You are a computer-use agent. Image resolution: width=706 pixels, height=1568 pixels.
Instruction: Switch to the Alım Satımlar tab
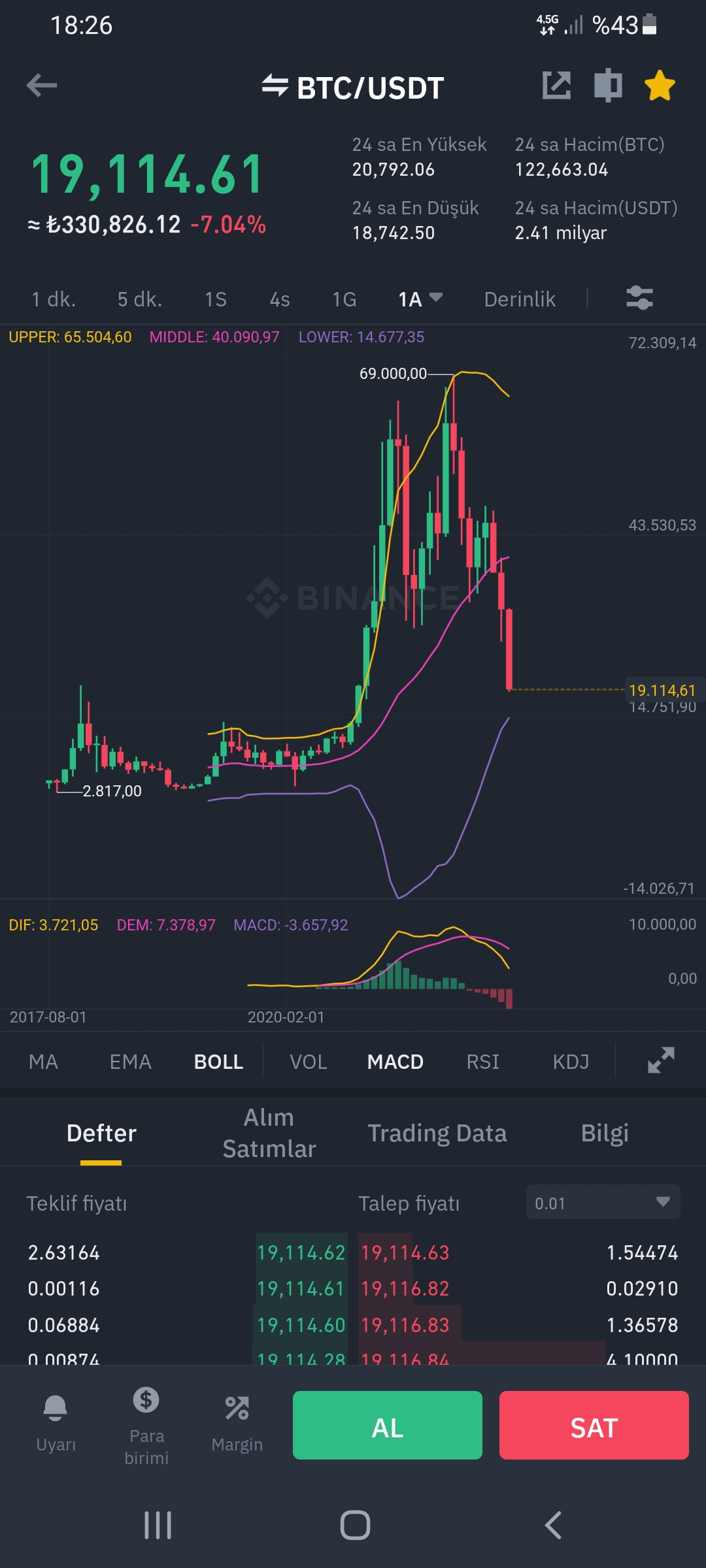click(x=269, y=1133)
